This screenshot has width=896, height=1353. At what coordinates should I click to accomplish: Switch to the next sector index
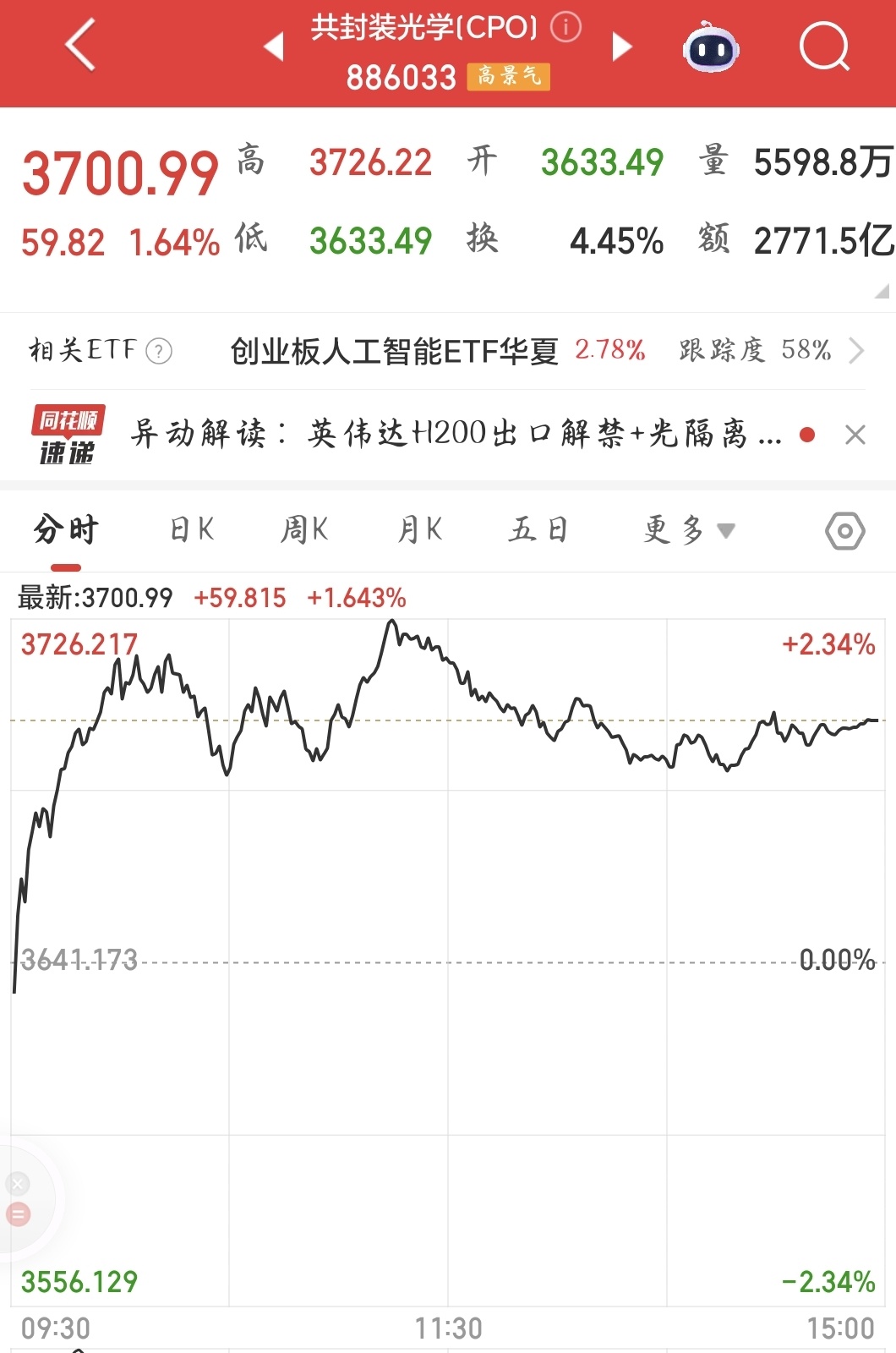click(622, 47)
